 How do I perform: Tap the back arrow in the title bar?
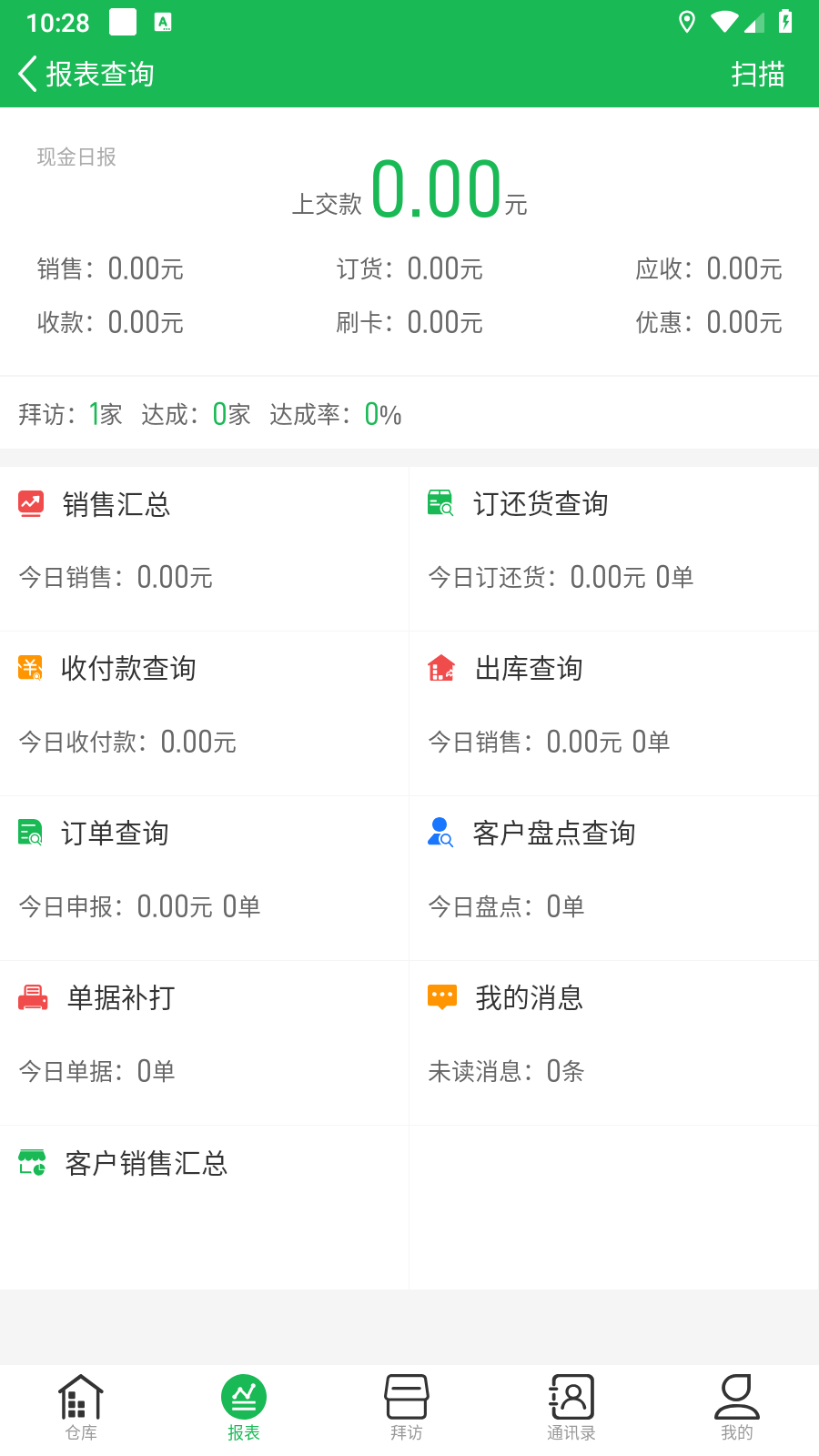coord(26,73)
